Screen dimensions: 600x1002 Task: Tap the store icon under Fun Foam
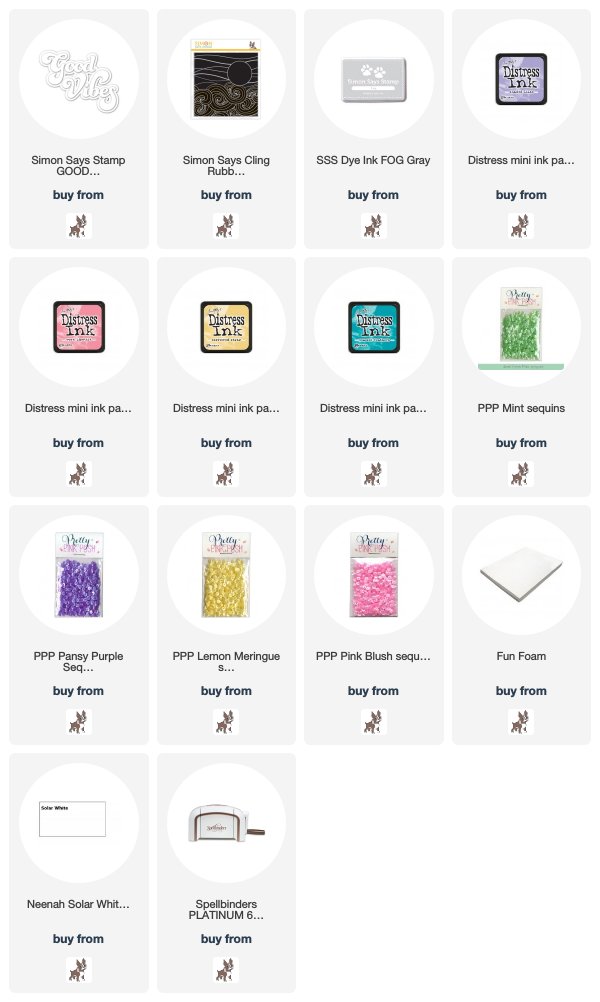(521, 721)
